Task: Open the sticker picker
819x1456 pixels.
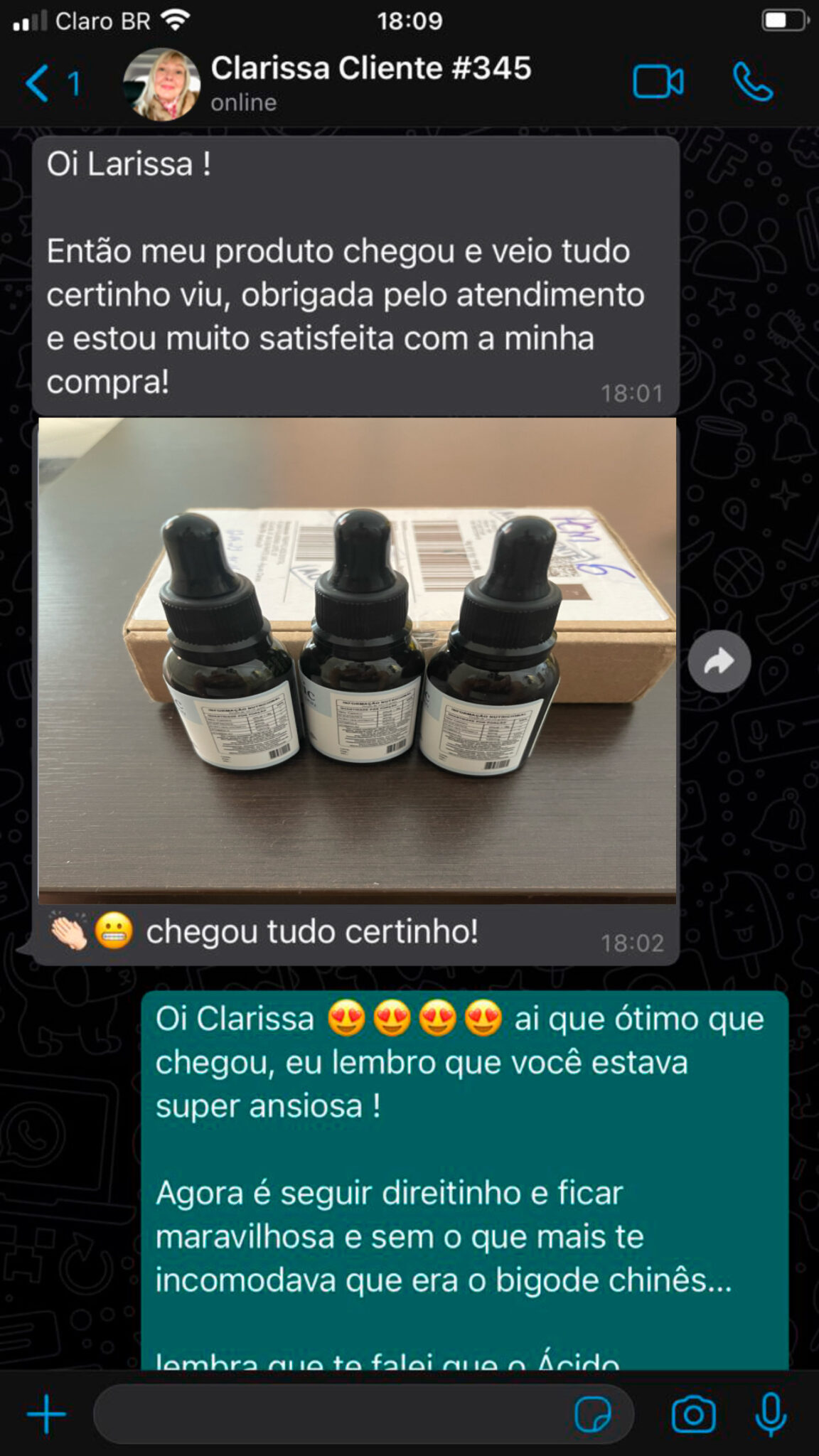Action: click(592, 1414)
